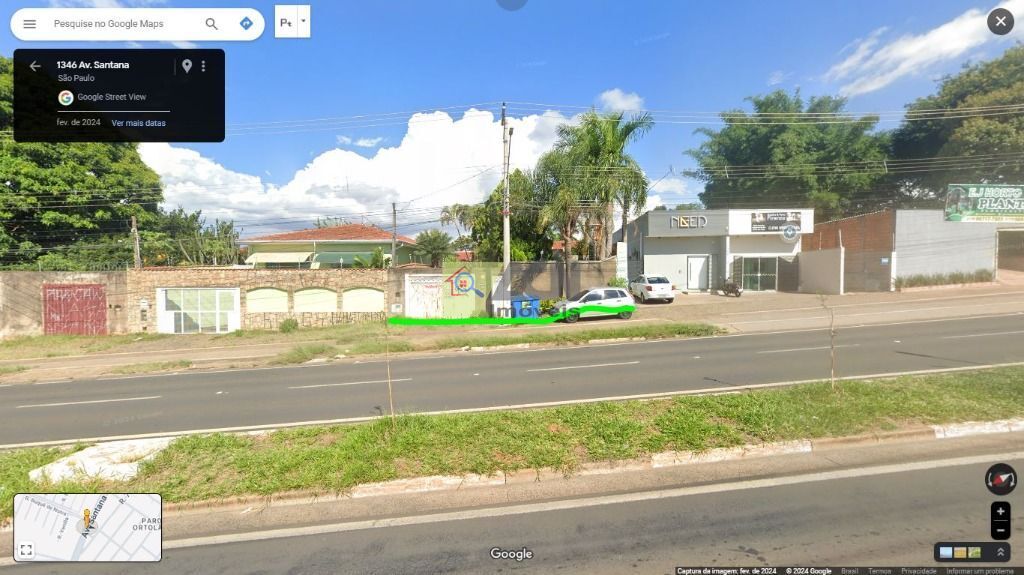Screen dimensions: 1024x575
Task: Tap the compass to reset orientation
Action: [x=1000, y=479]
